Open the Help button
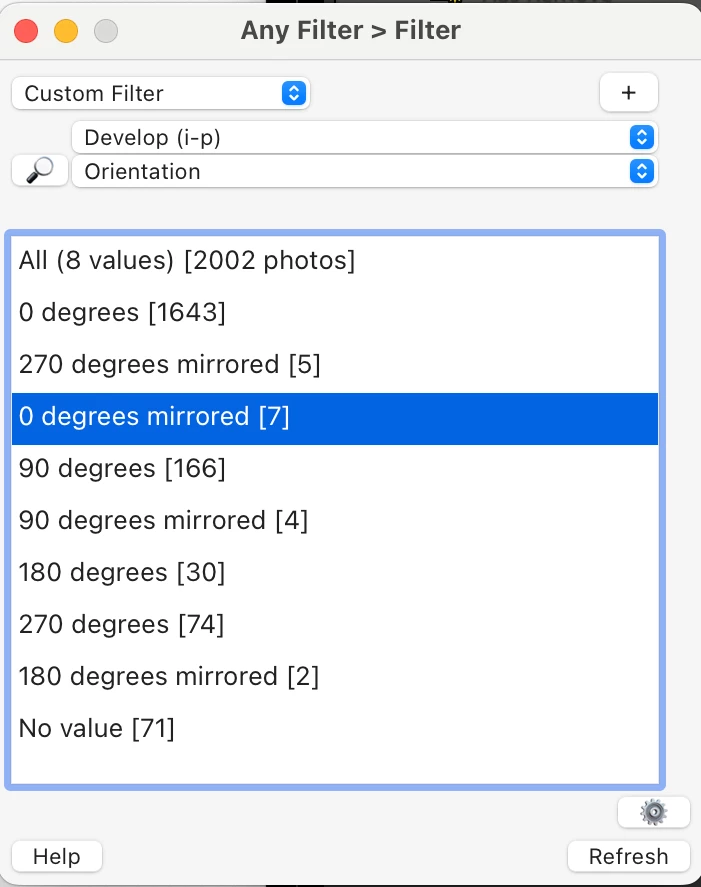The image size is (701, 887). (x=56, y=856)
